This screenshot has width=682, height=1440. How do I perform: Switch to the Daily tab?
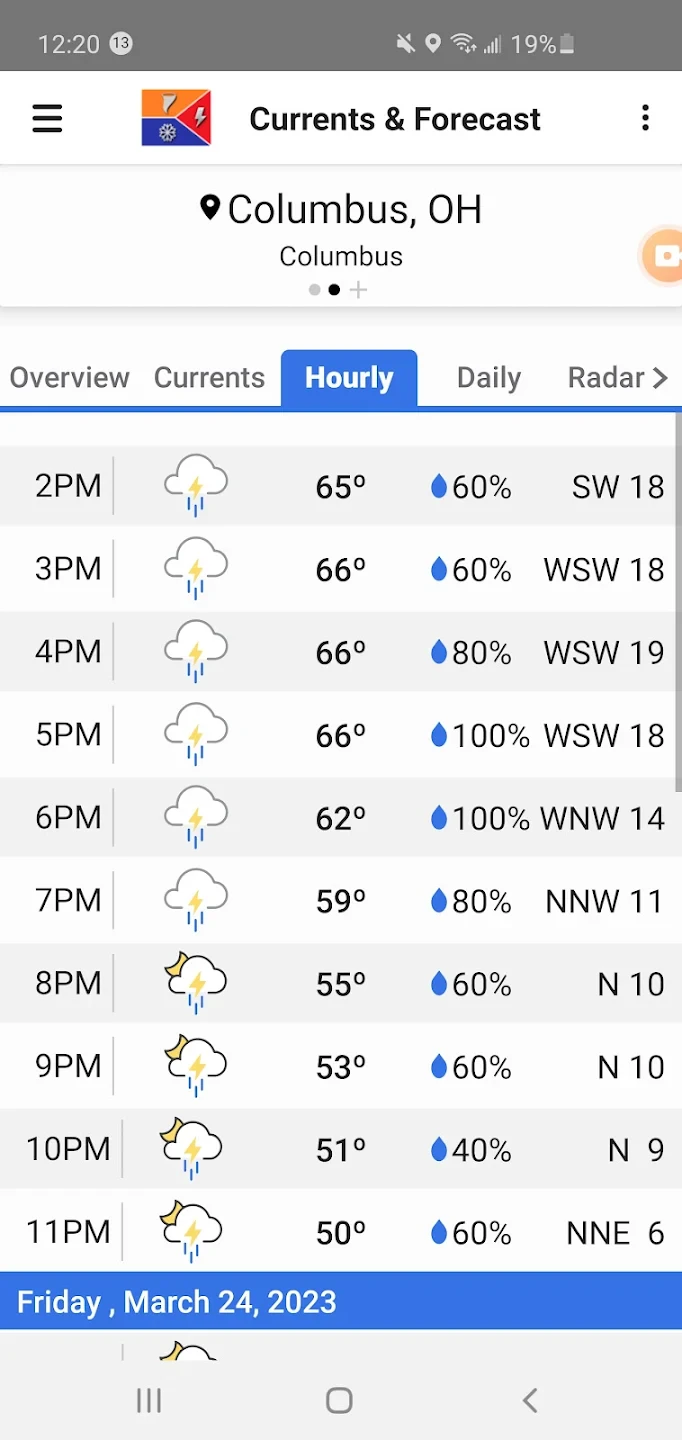pyautogui.click(x=488, y=378)
